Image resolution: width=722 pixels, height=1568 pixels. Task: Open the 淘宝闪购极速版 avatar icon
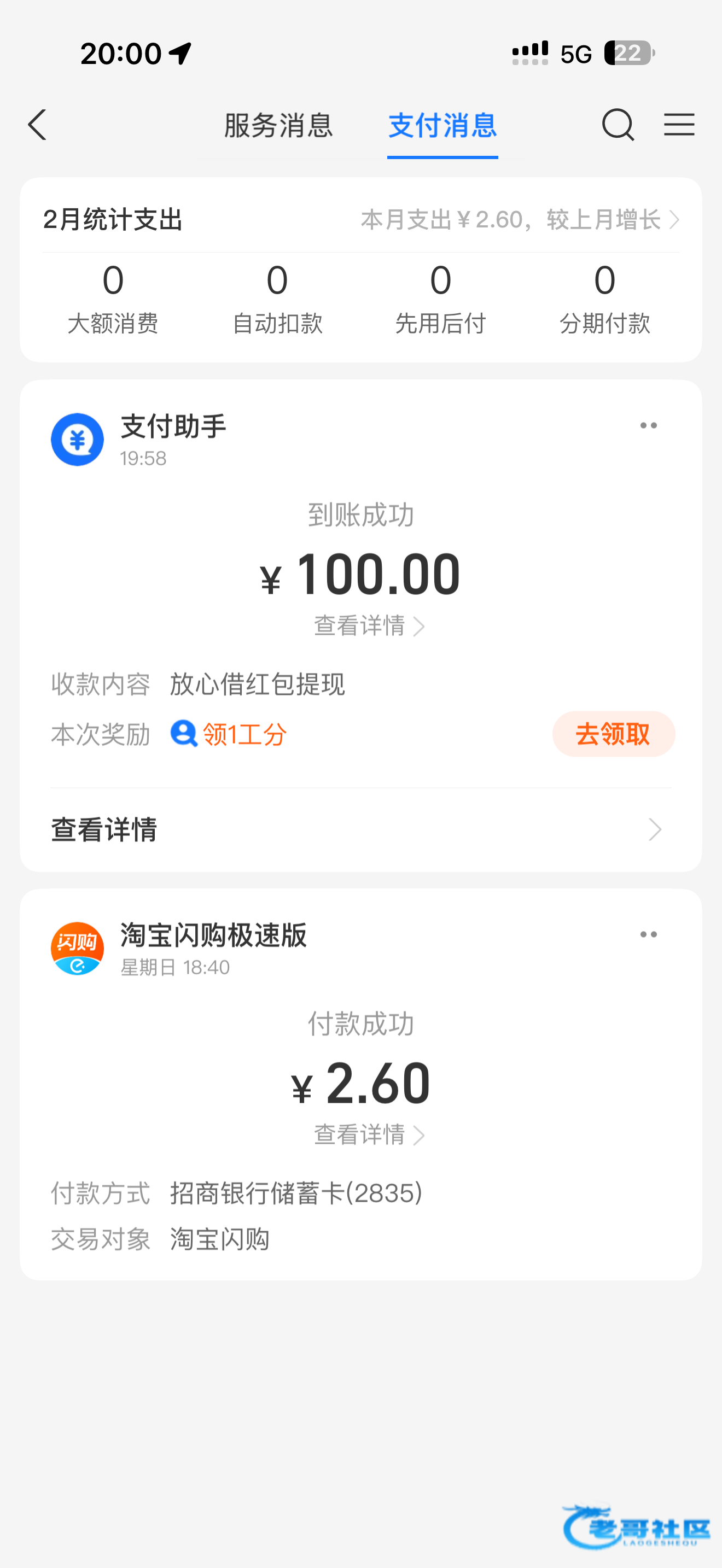pyautogui.click(x=77, y=949)
